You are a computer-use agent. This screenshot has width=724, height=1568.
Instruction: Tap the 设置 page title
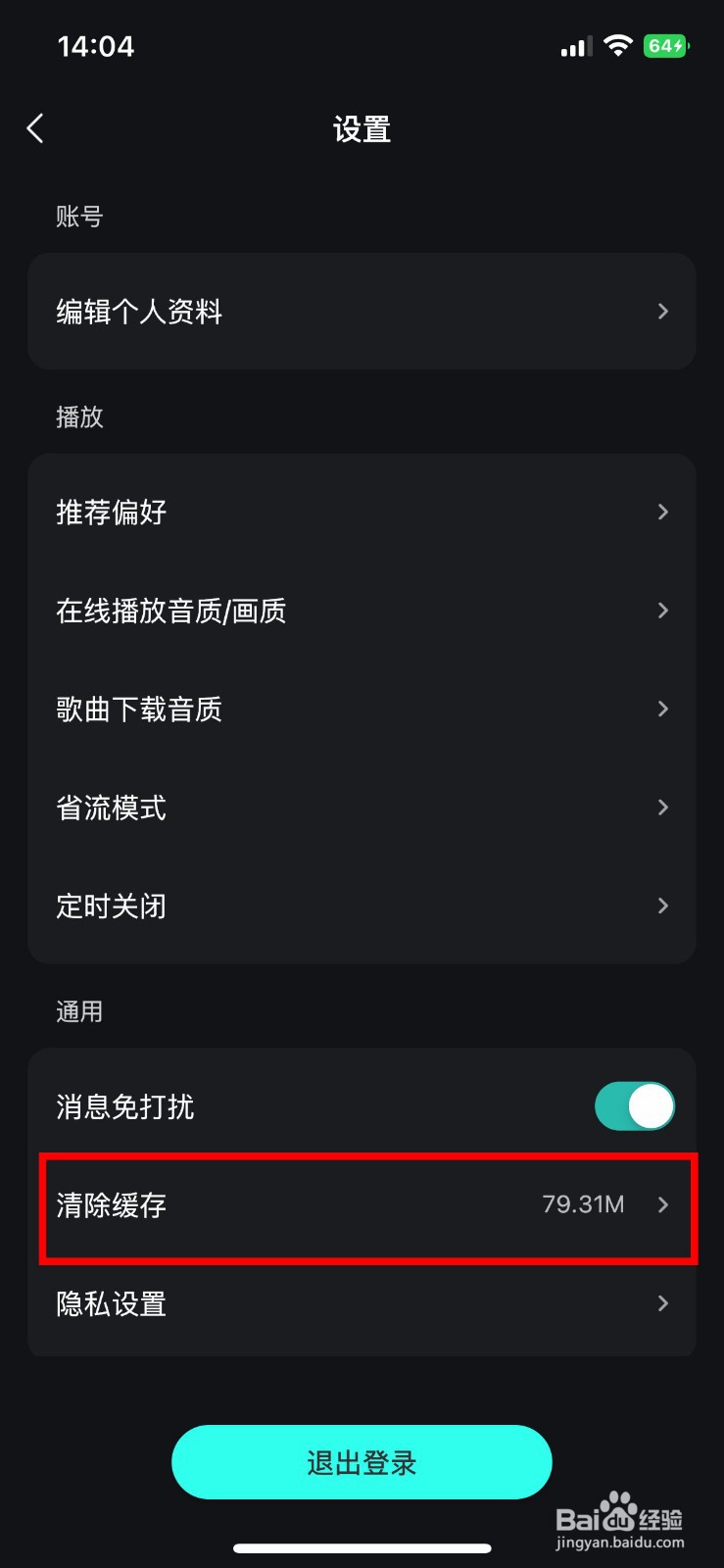[362, 128]
